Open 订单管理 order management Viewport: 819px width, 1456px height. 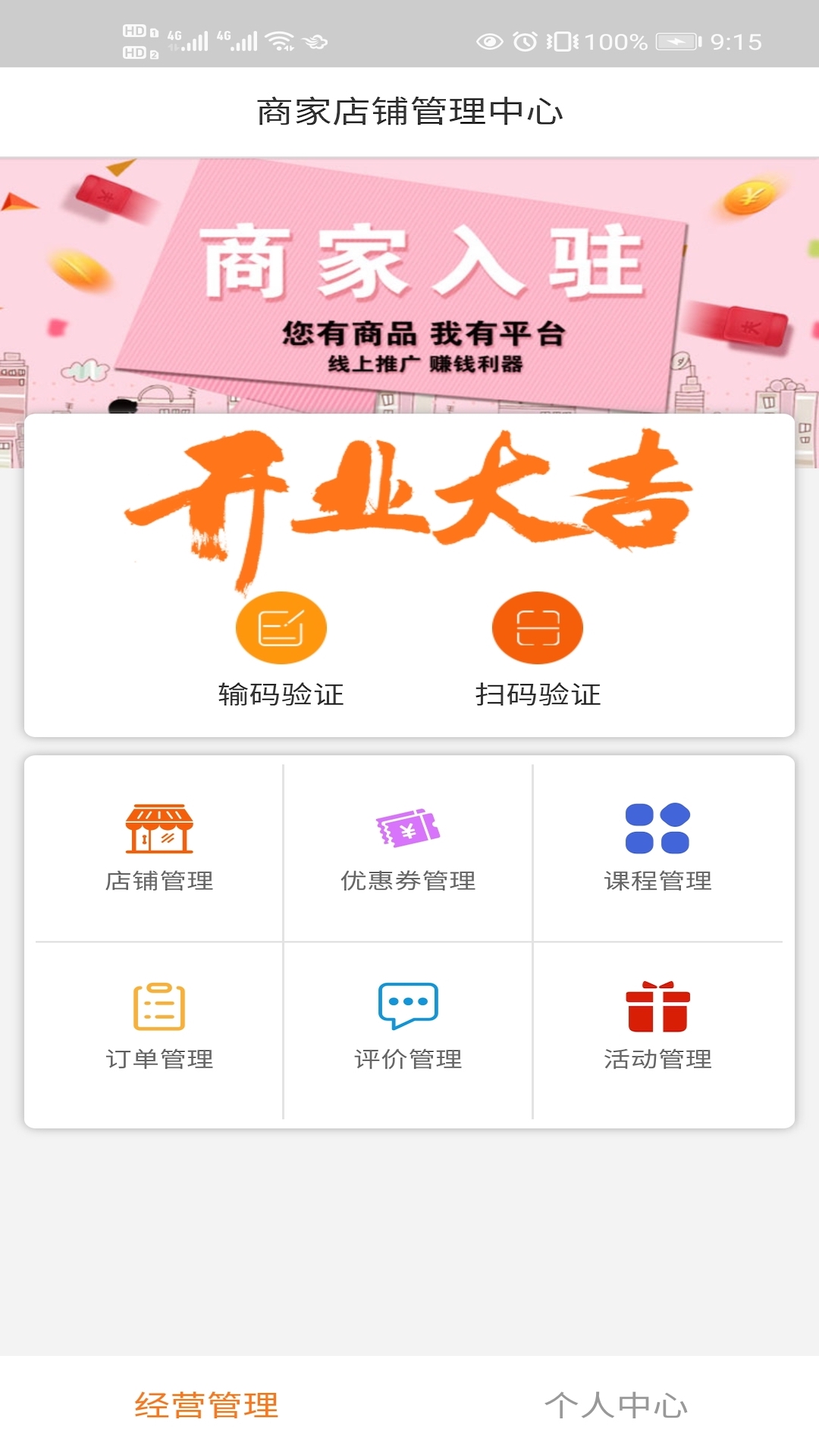tap(159, 1028)
